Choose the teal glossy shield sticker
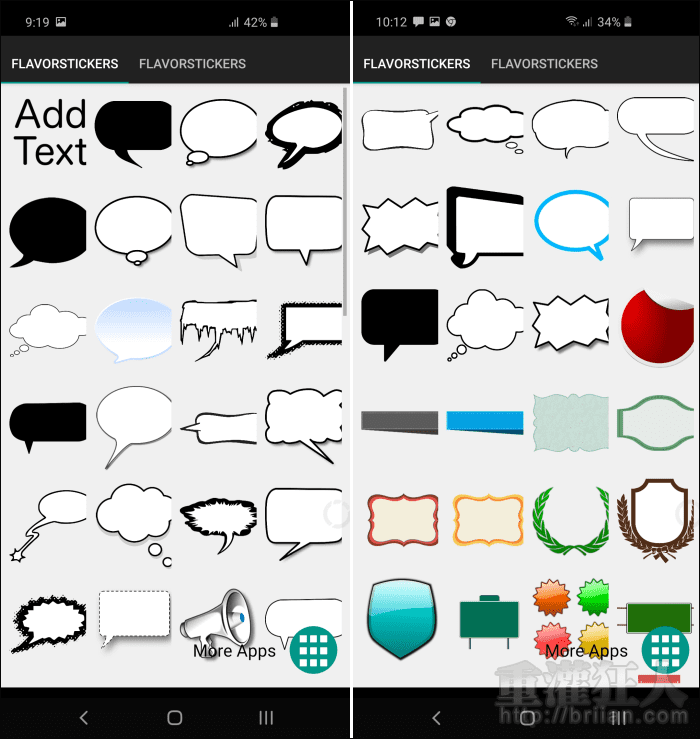Viewport: 700px width, 739px height. pyautogui.click(x=400, y=618)
